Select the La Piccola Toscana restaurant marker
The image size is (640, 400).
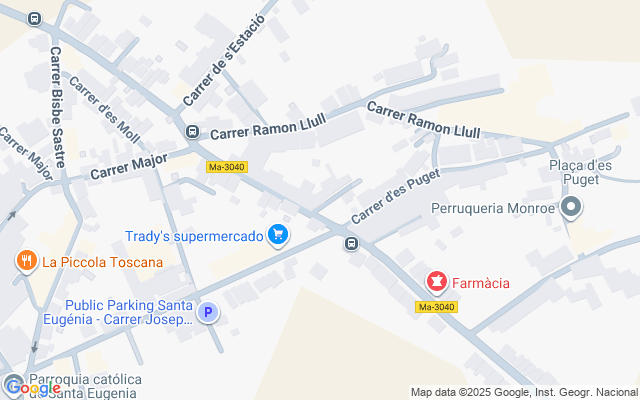[x=27, y=261]
